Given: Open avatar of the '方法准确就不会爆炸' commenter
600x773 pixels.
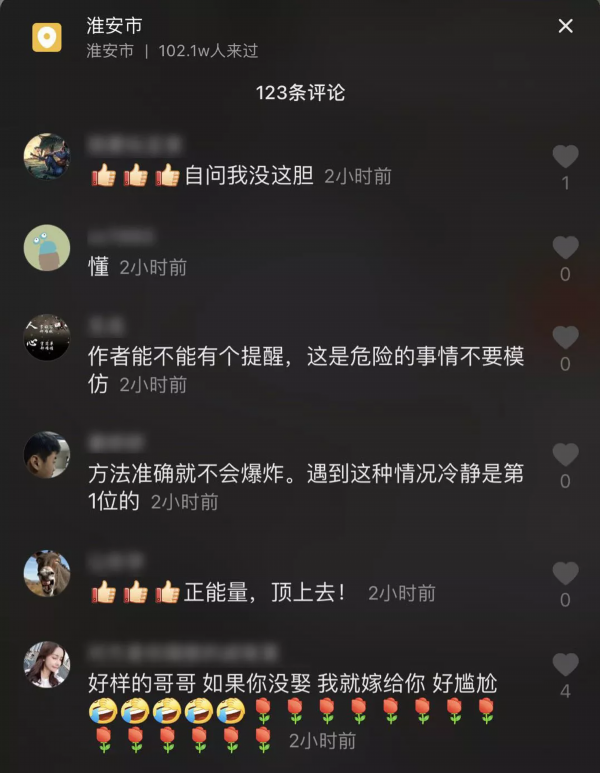Looking at the screenshot, I should [x=47, y=455].
